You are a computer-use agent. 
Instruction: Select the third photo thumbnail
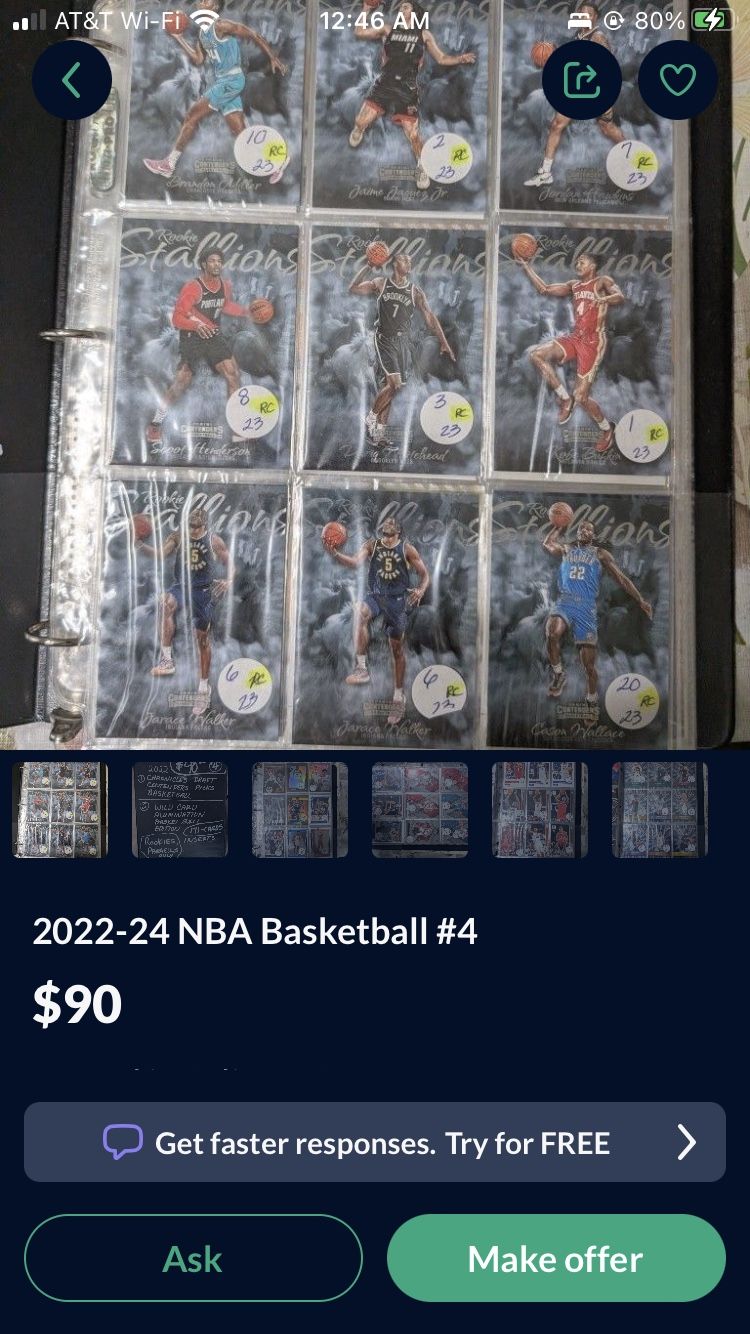point(300,810)
